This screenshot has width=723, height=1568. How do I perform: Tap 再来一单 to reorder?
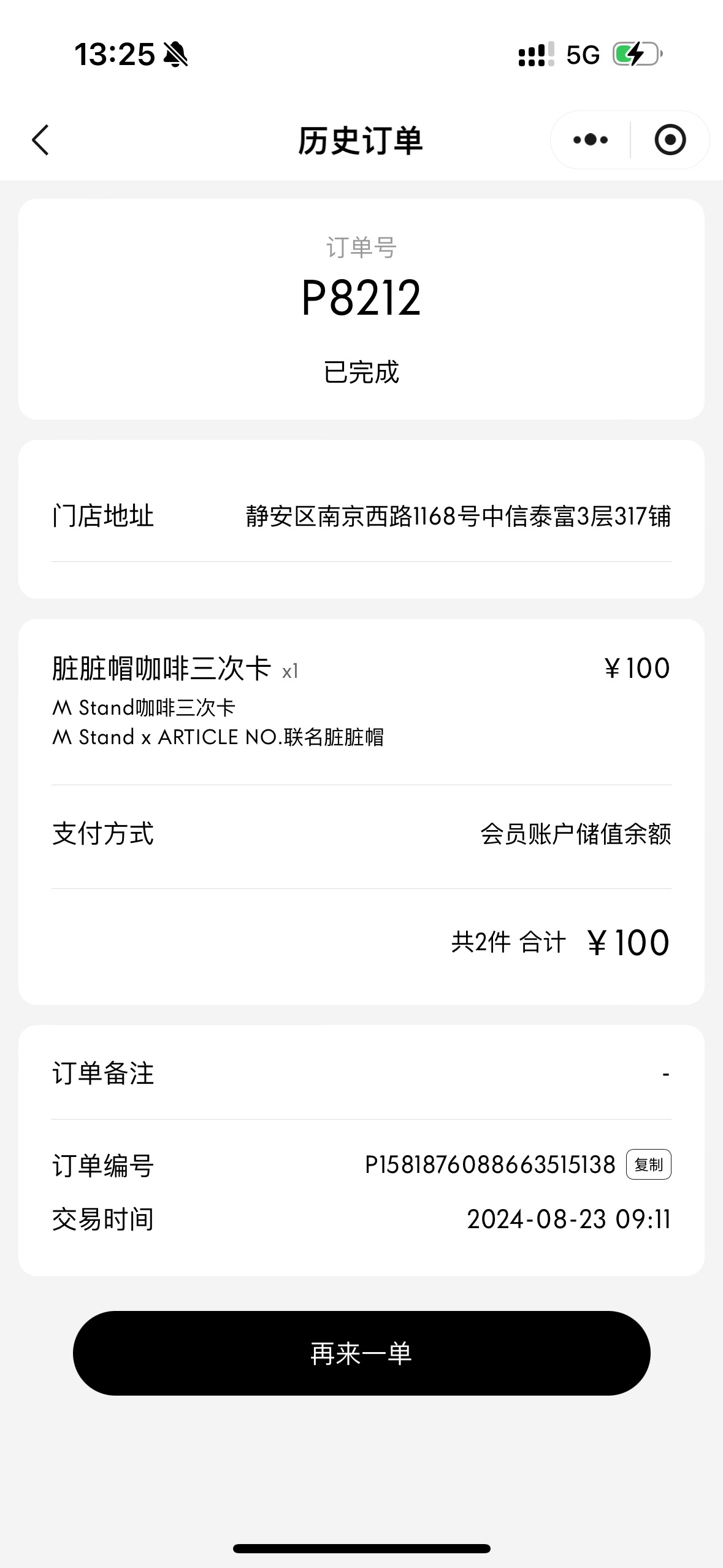pyautogui.click(x=361, y=1353)
